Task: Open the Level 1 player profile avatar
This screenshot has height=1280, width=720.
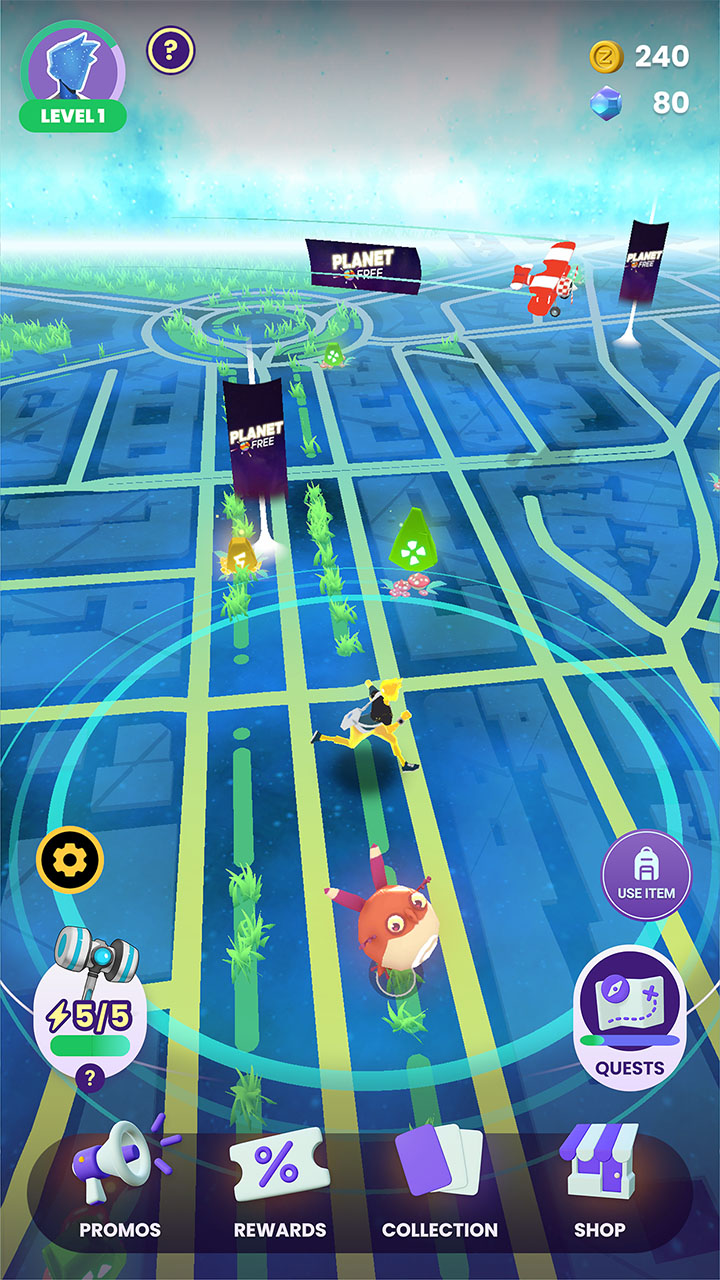Action: pyautogui.click(x=72, y=72)
